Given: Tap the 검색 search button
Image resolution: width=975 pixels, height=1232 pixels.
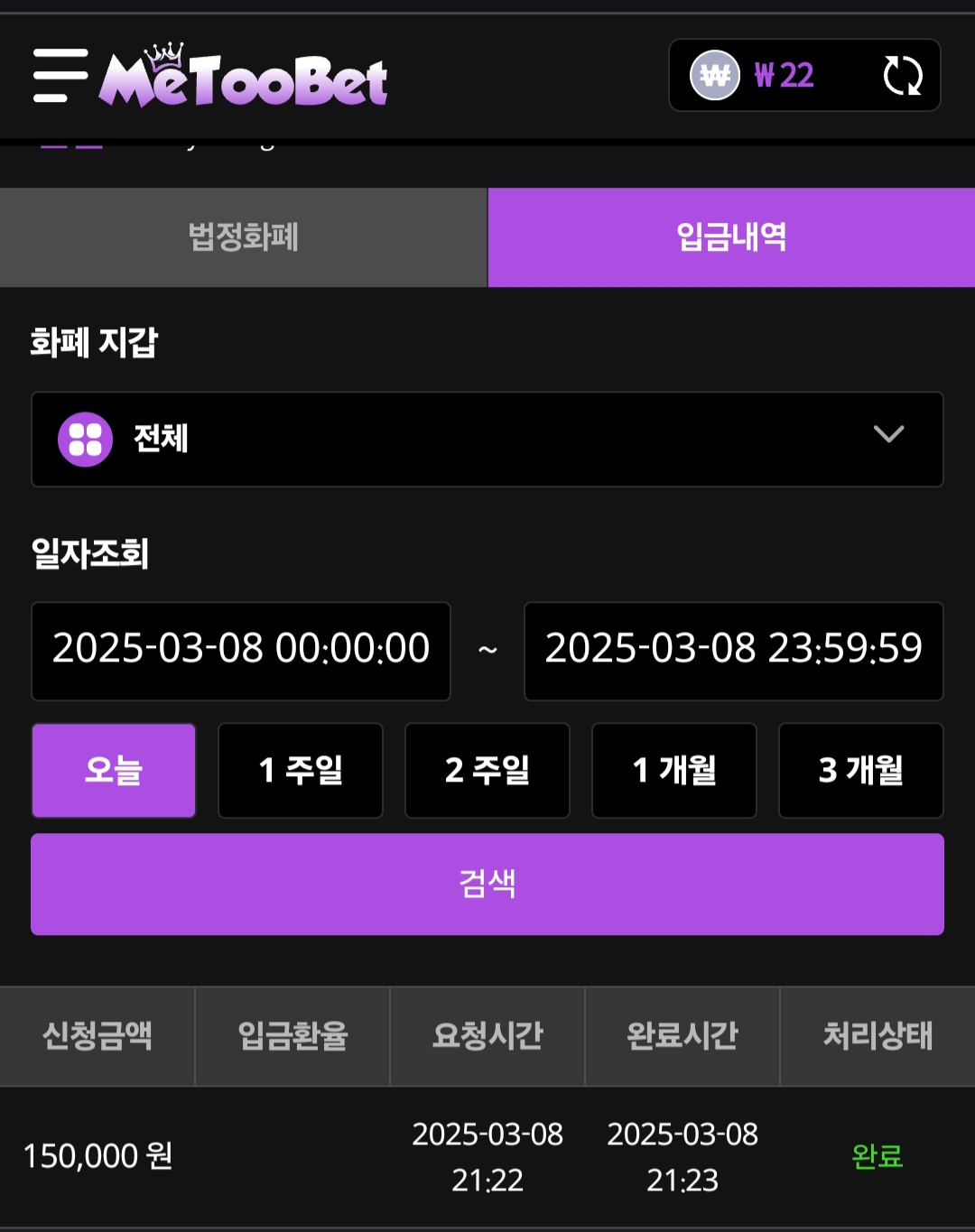Looking at the screenshot, I should (x=487, y=884).
